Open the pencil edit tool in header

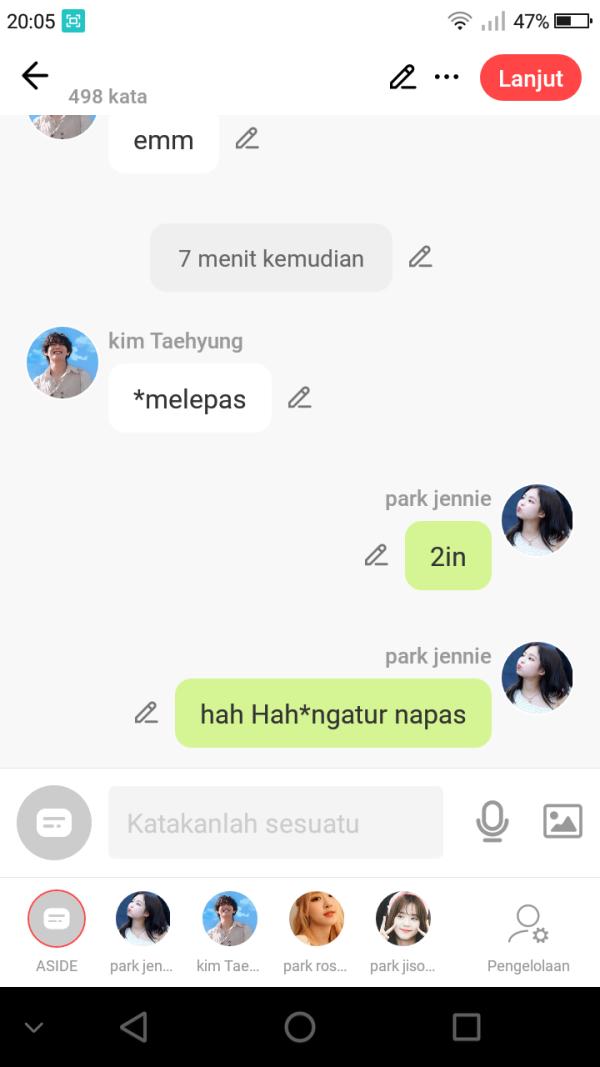click(x=403, y=77)
